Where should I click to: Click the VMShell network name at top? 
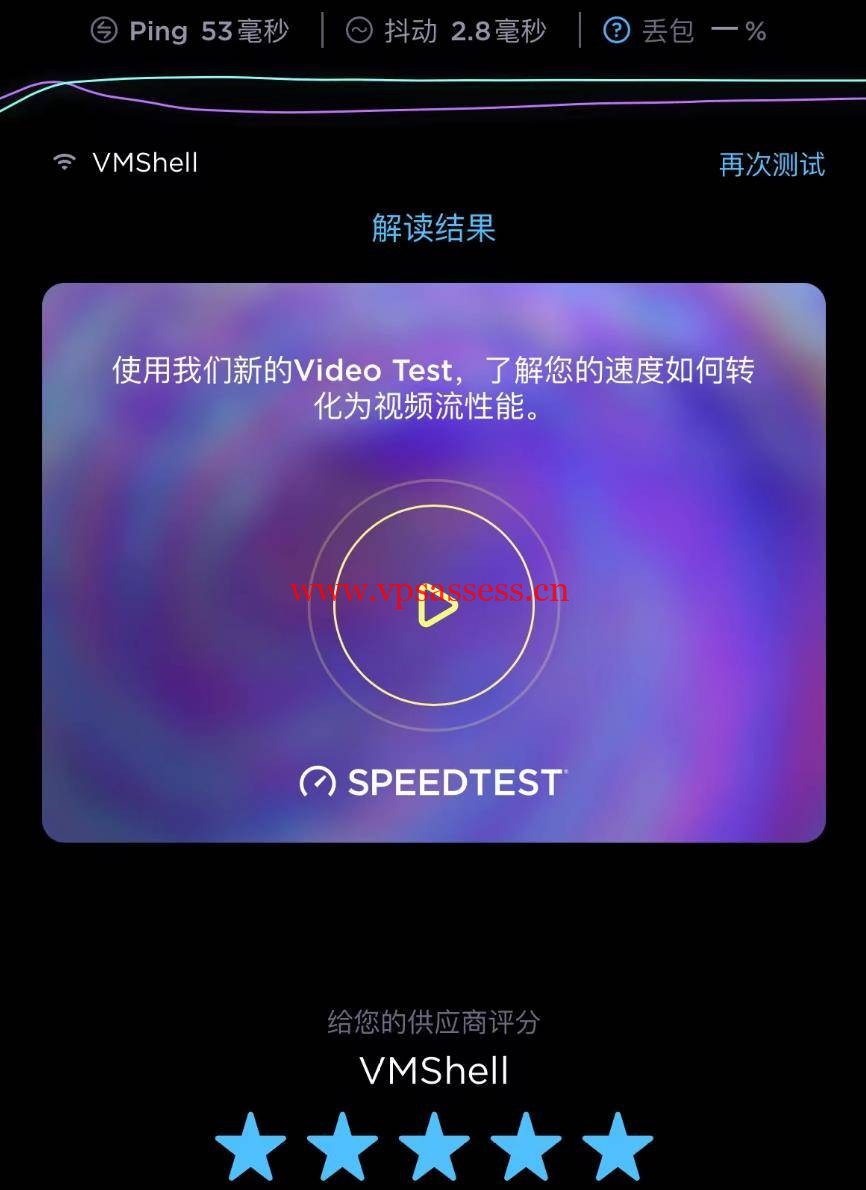click(x=143, y=161)
